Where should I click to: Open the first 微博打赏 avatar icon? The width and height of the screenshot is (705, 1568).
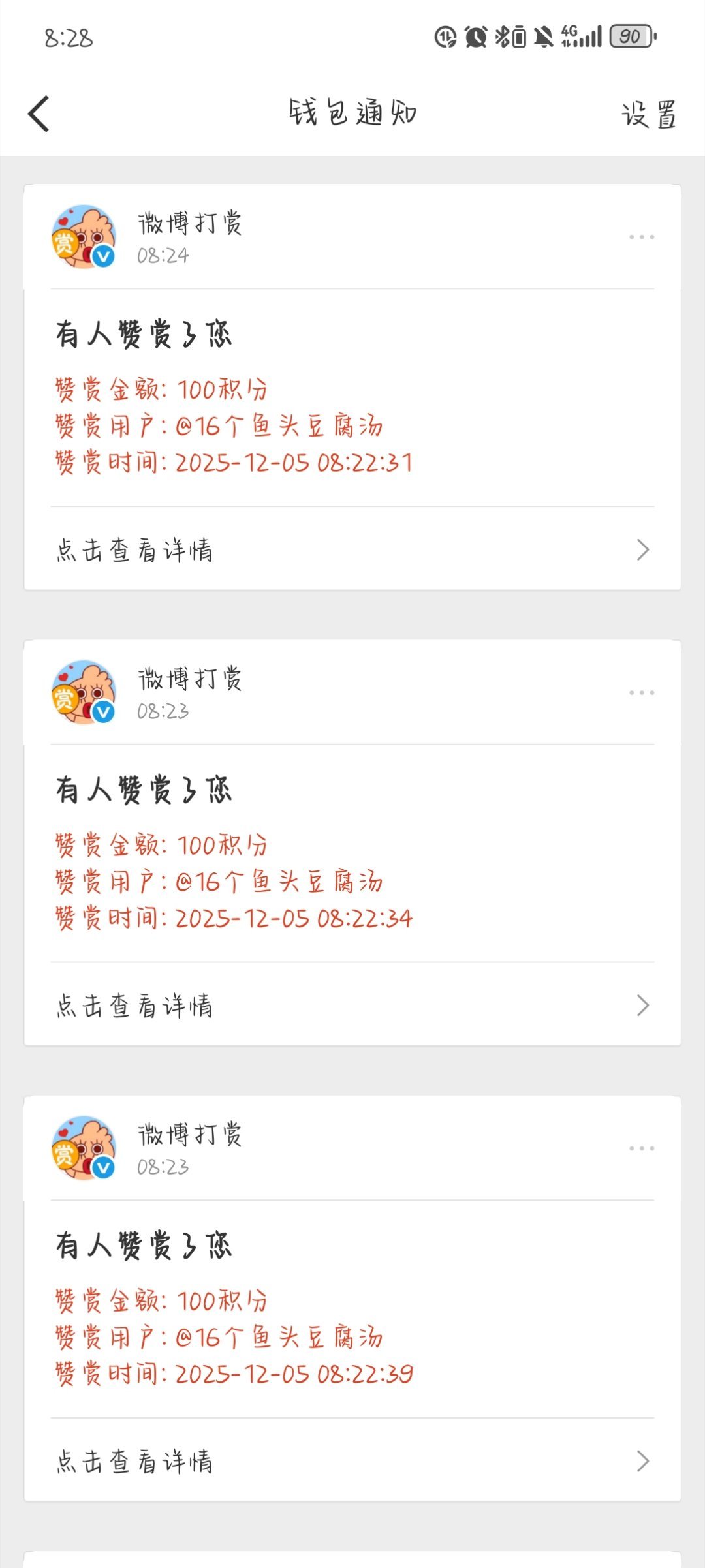(85, 238)
